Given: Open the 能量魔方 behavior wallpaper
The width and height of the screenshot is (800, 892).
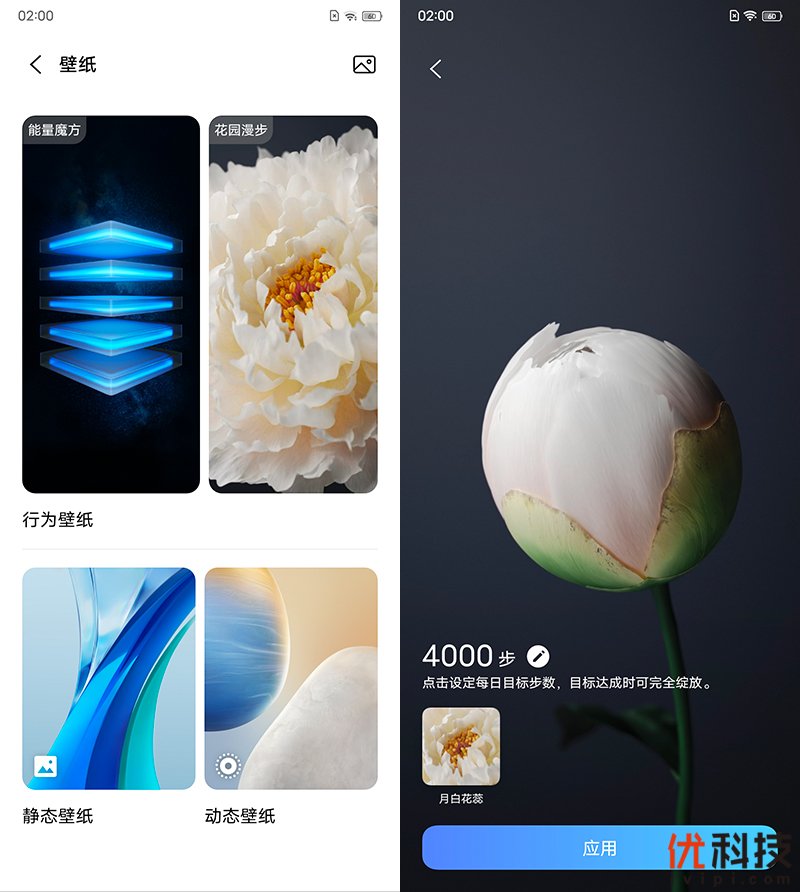Looking at the screenshot, I should coord(111,304).
